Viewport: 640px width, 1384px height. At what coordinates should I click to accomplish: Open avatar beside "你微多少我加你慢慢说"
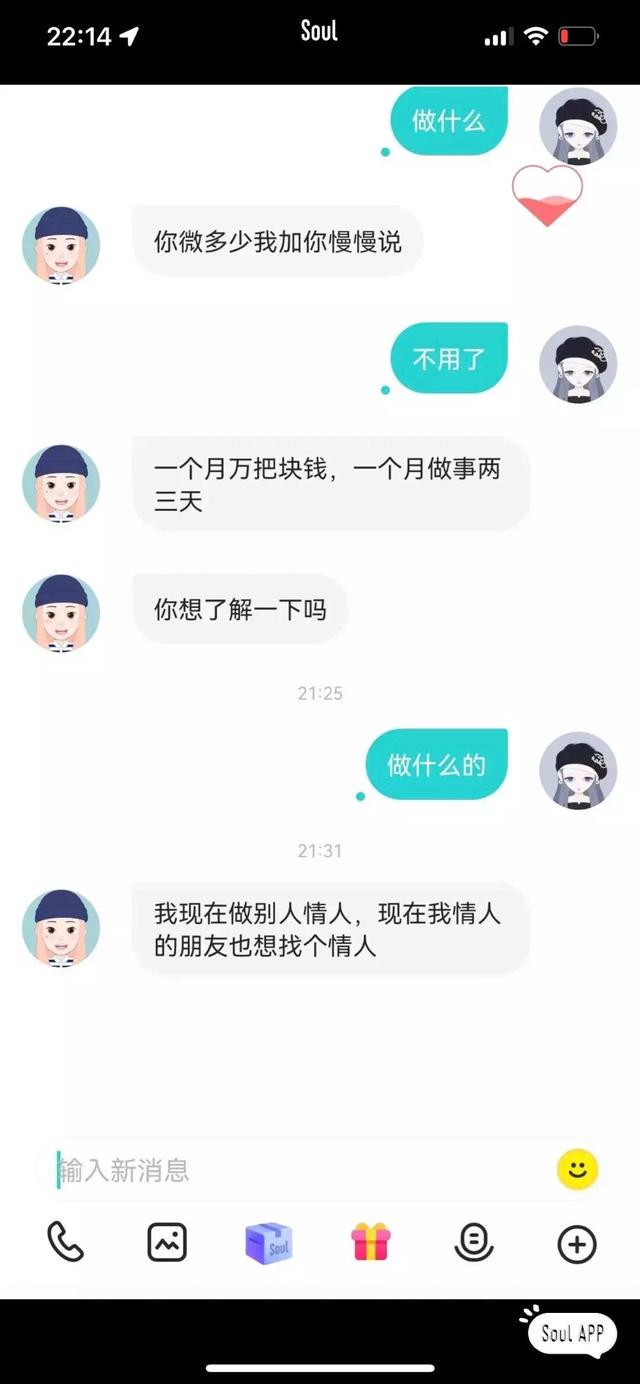(x=61, y=245)
